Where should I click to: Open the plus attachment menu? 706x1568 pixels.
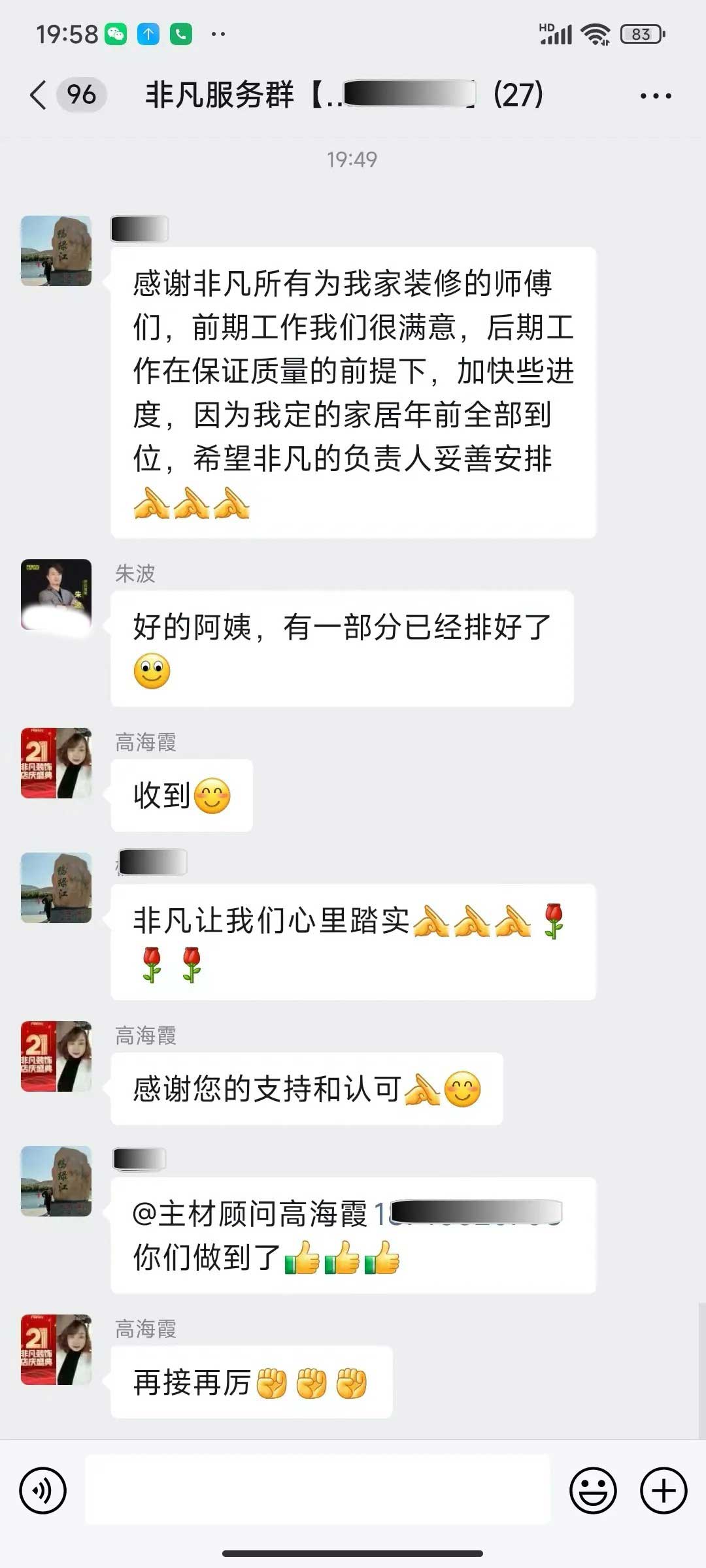click(663, 1491)
